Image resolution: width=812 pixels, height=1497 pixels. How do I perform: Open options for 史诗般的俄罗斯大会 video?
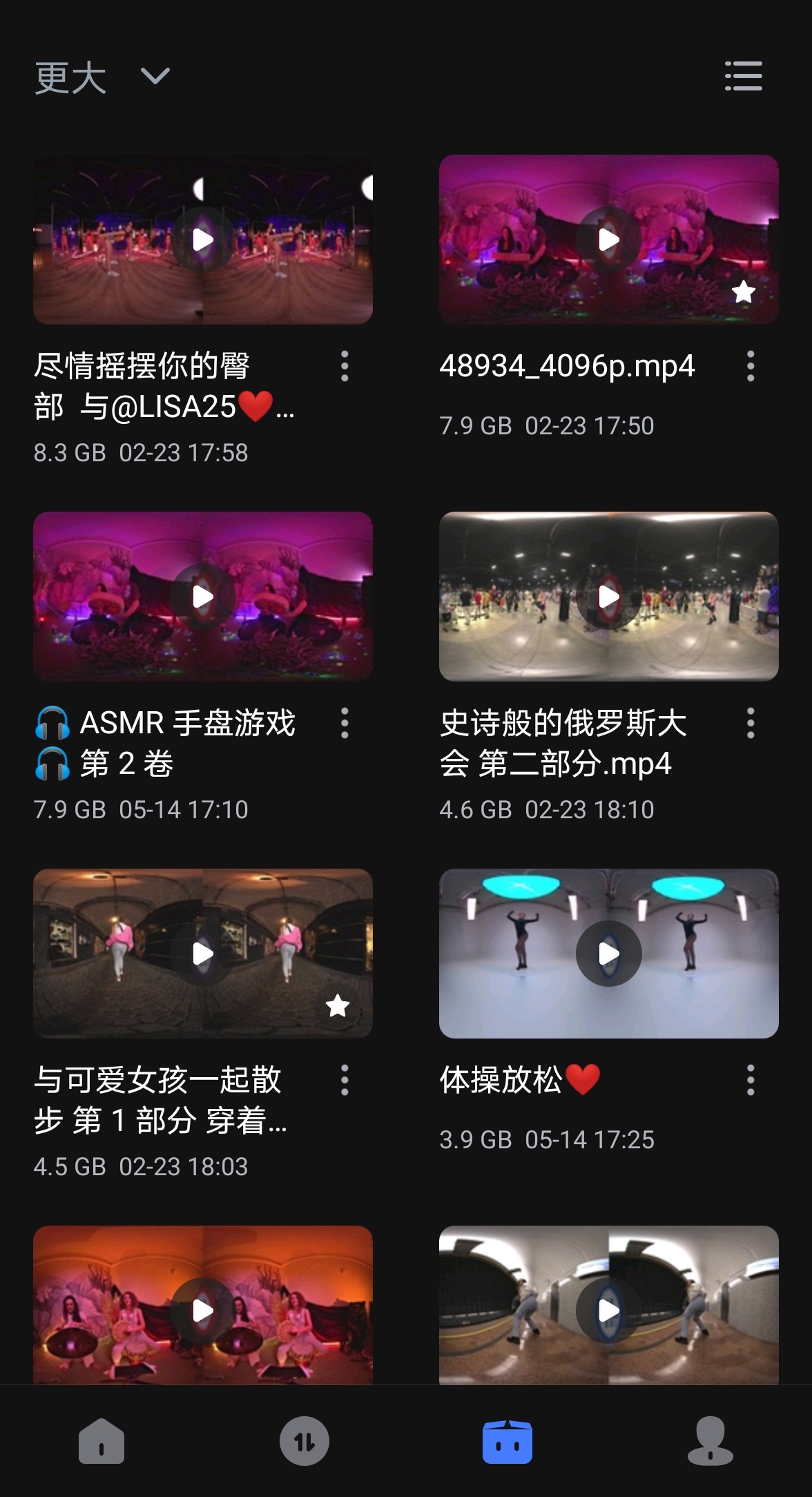751,723
